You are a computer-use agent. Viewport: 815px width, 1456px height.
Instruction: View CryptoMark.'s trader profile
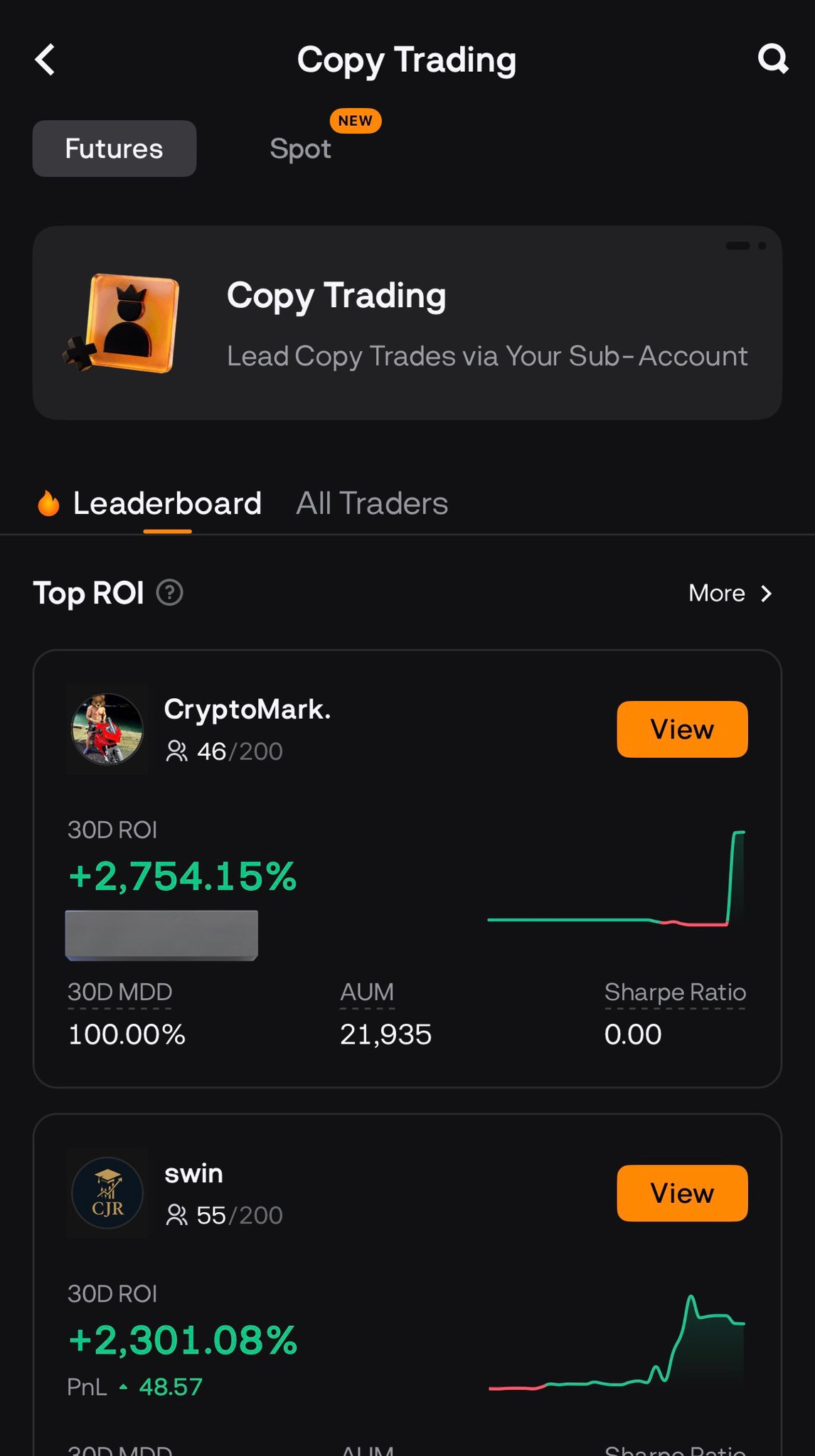pos(681,729)
